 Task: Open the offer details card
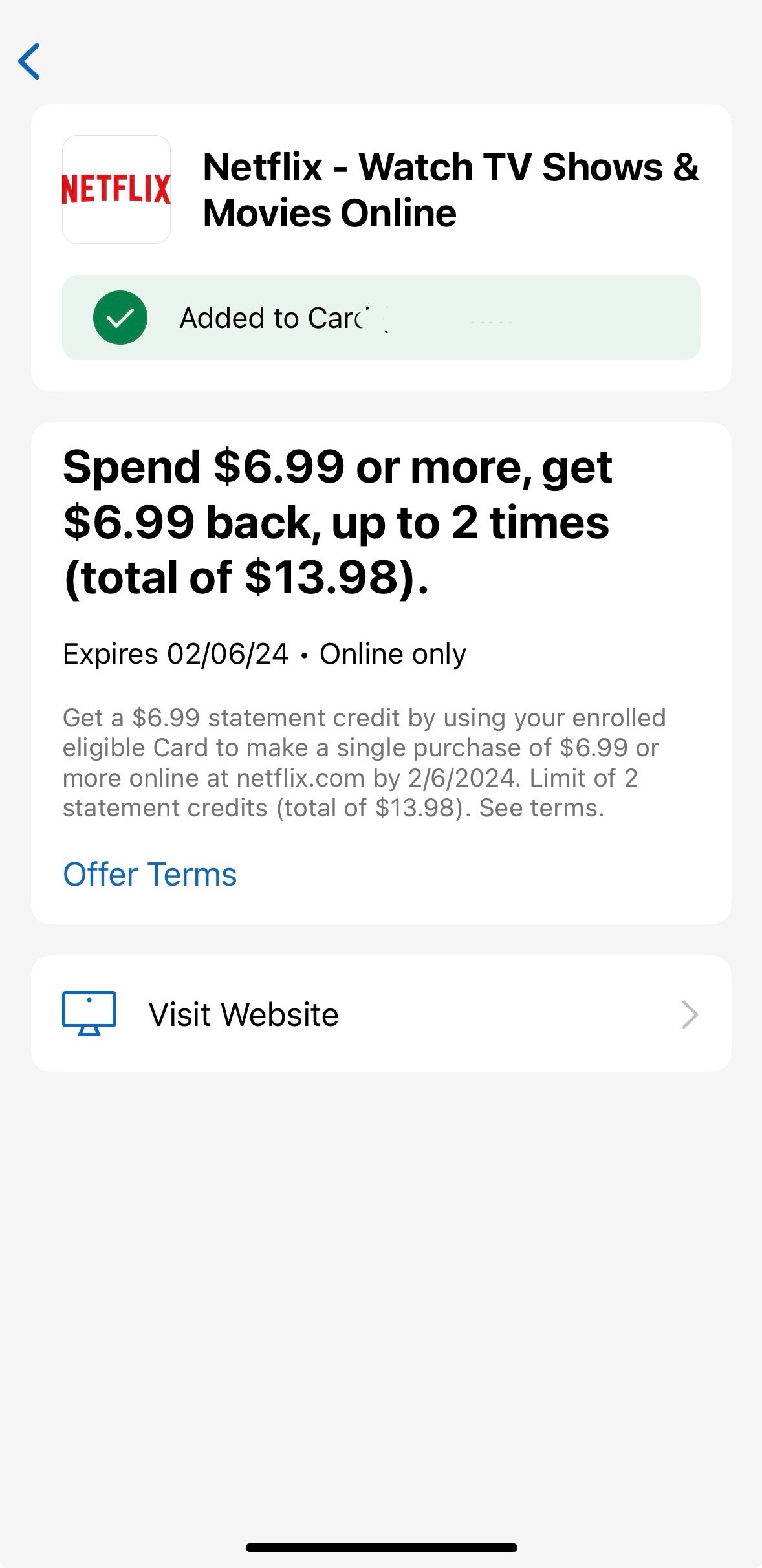click(x=380, y=679)
